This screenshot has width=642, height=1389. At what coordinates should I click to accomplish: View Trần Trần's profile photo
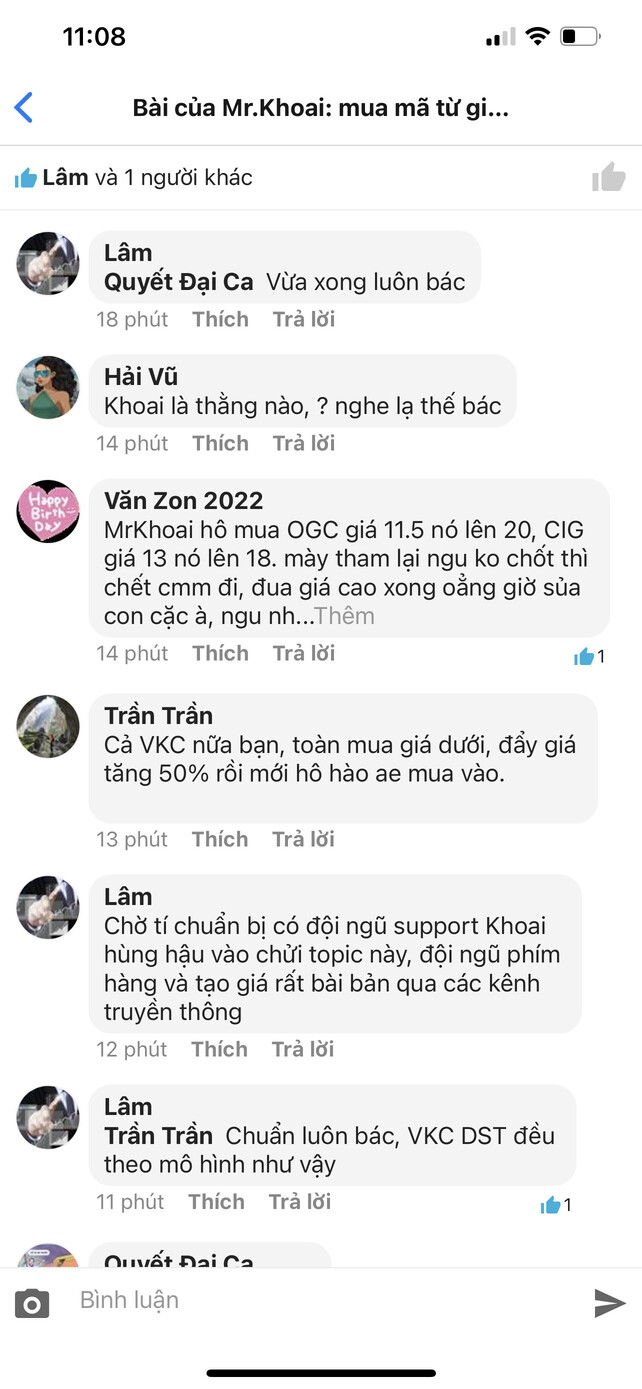(48, 727)
